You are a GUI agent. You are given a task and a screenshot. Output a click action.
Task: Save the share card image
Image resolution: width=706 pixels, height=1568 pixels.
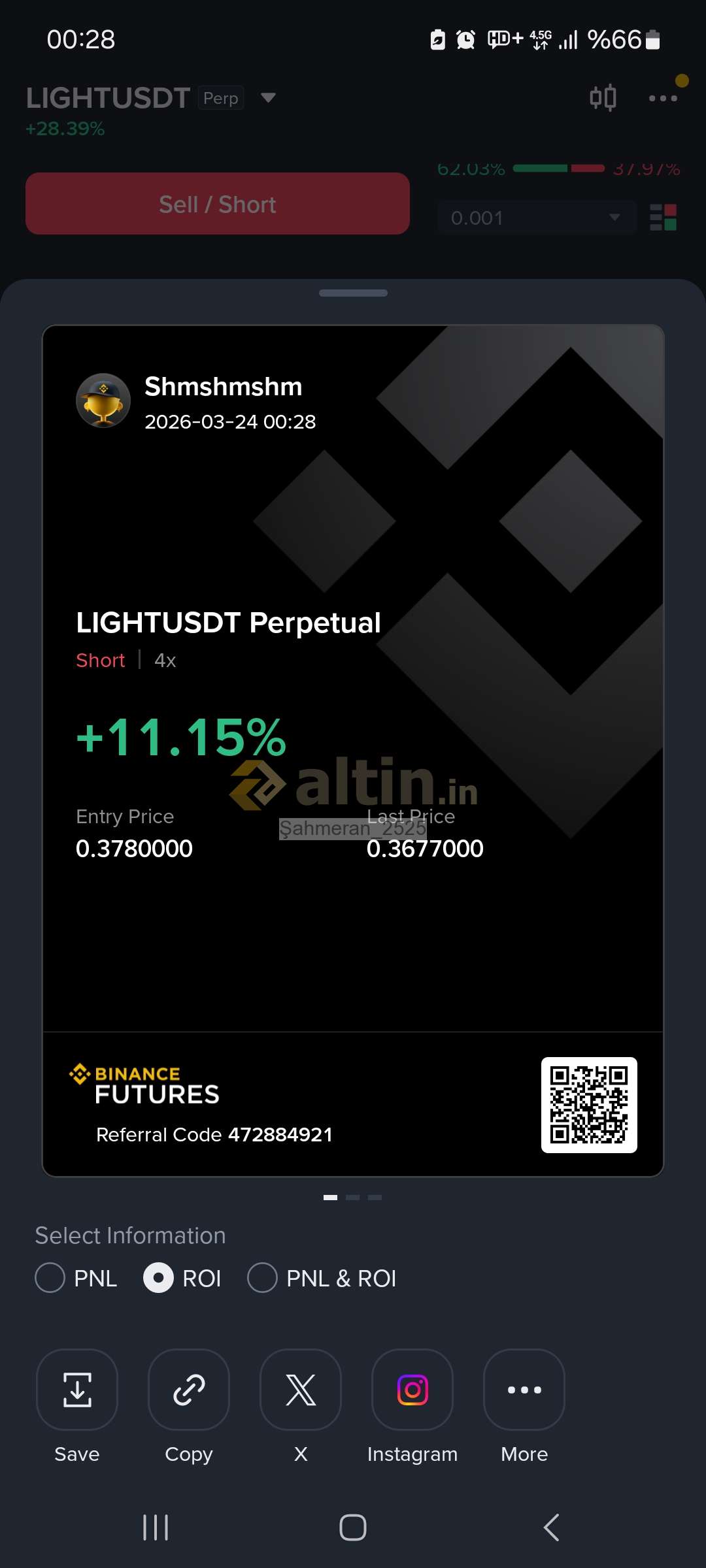pos(77,1390)
